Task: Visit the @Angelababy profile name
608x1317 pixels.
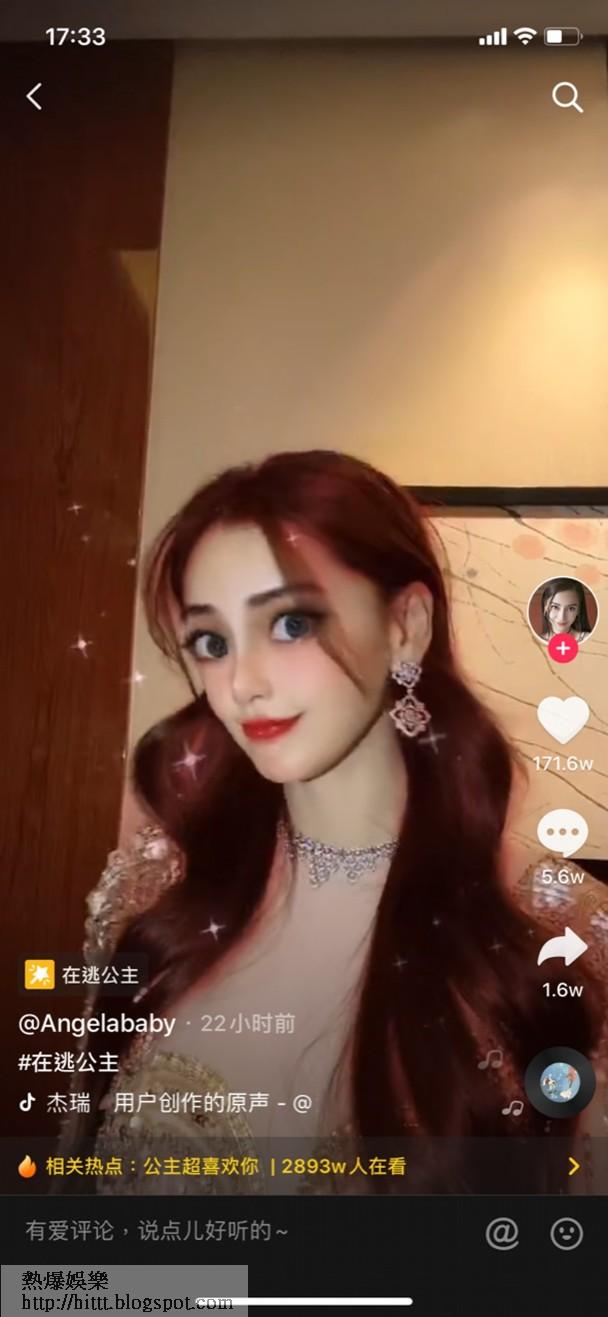Action: click(97, 1023)
